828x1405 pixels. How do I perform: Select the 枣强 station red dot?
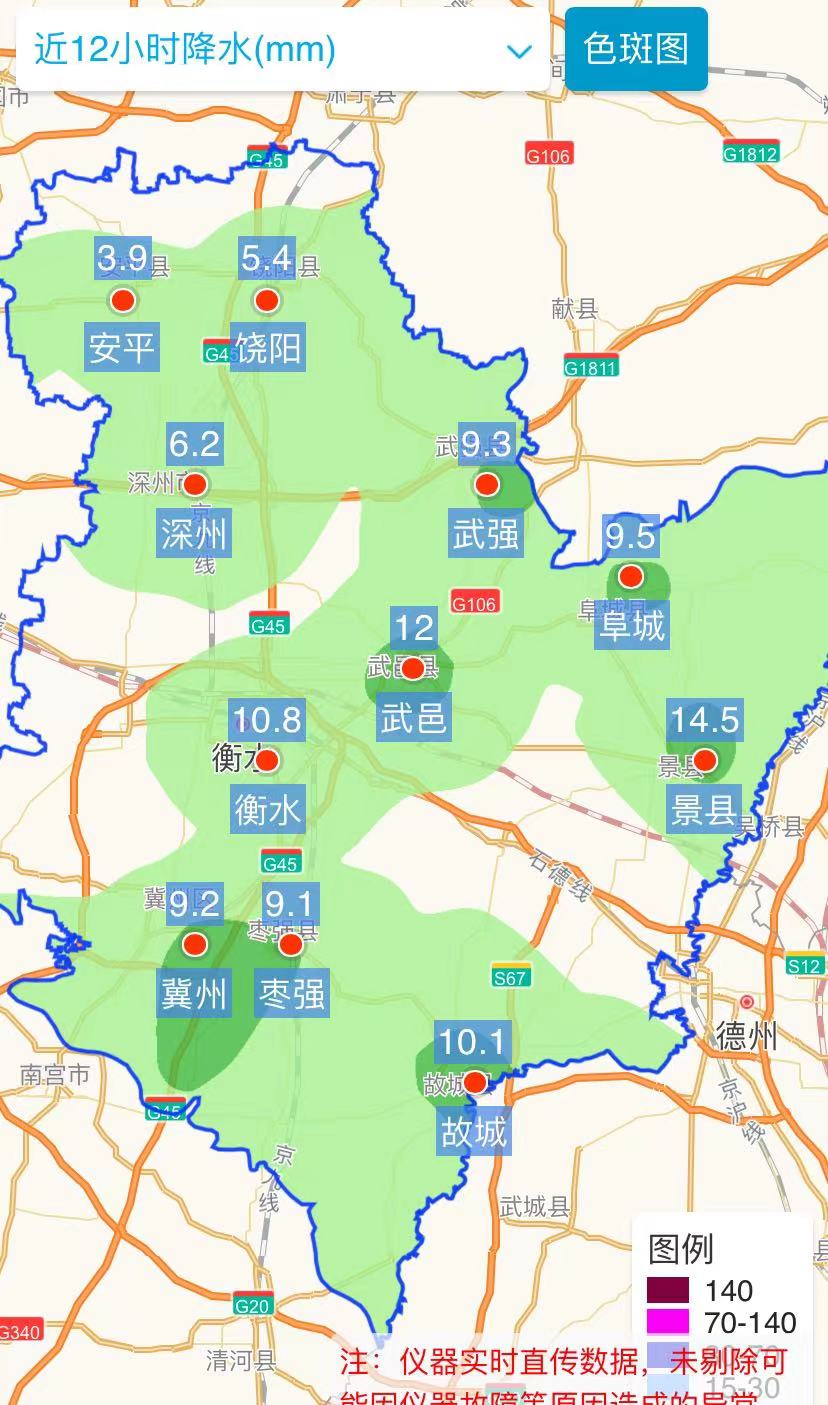click(291, 944)
